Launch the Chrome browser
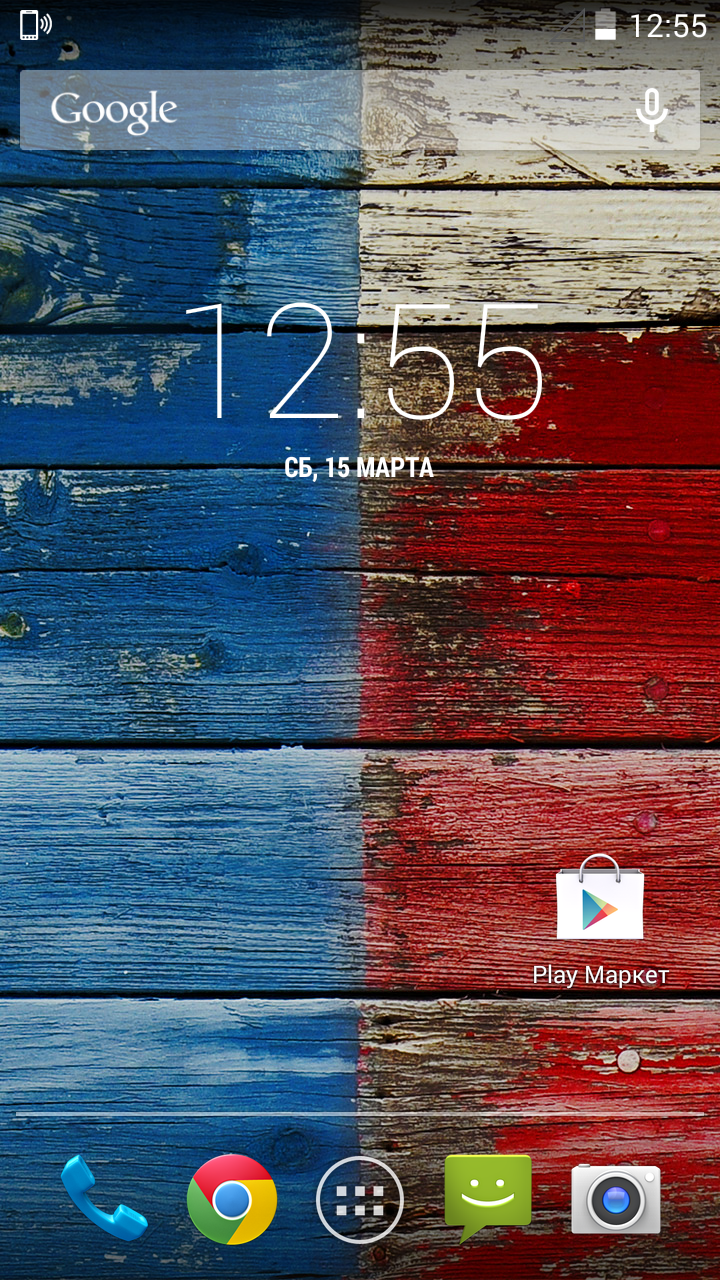This screenshot has width=720, height=1280. click(232, 1198)
